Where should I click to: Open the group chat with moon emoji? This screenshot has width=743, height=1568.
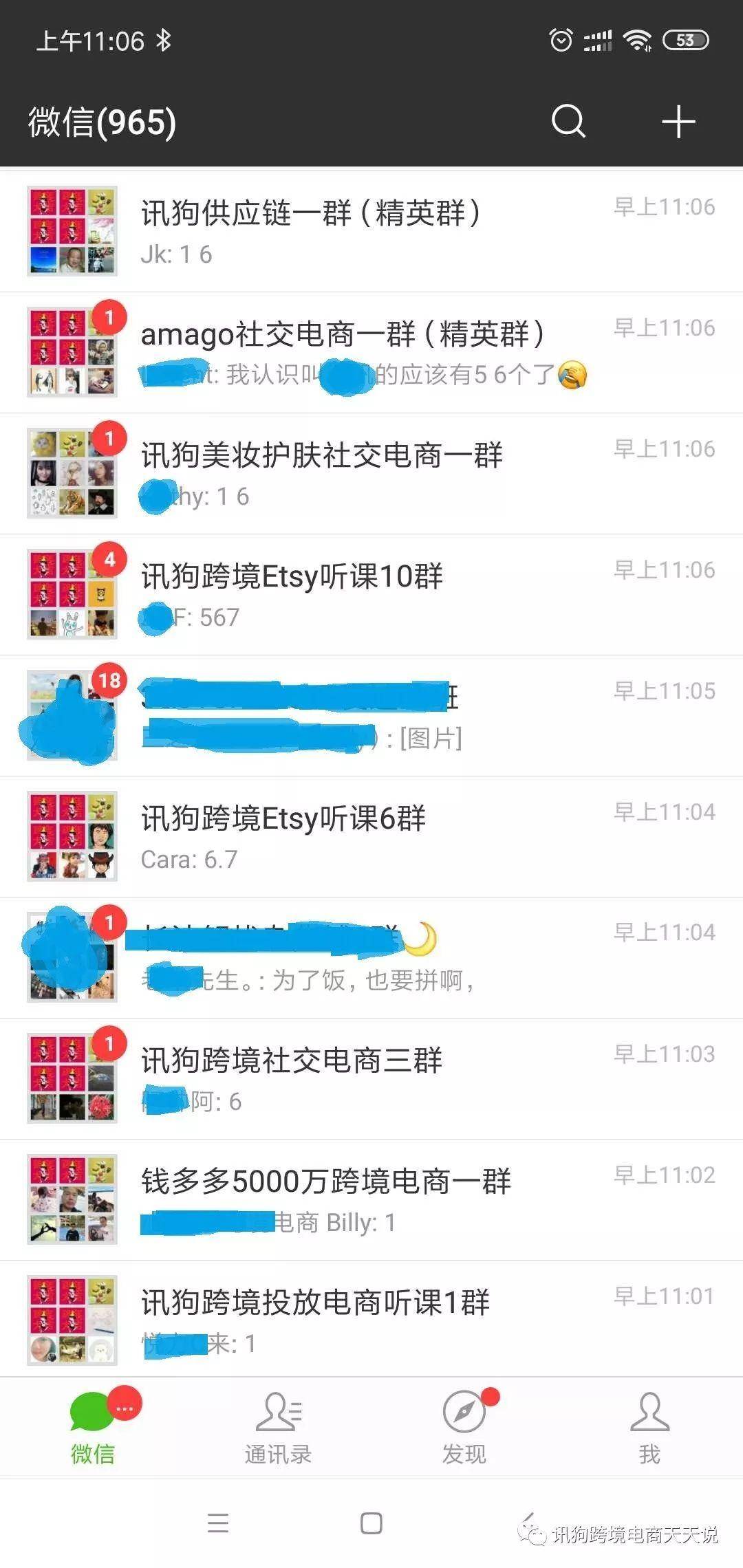[371, 958]
